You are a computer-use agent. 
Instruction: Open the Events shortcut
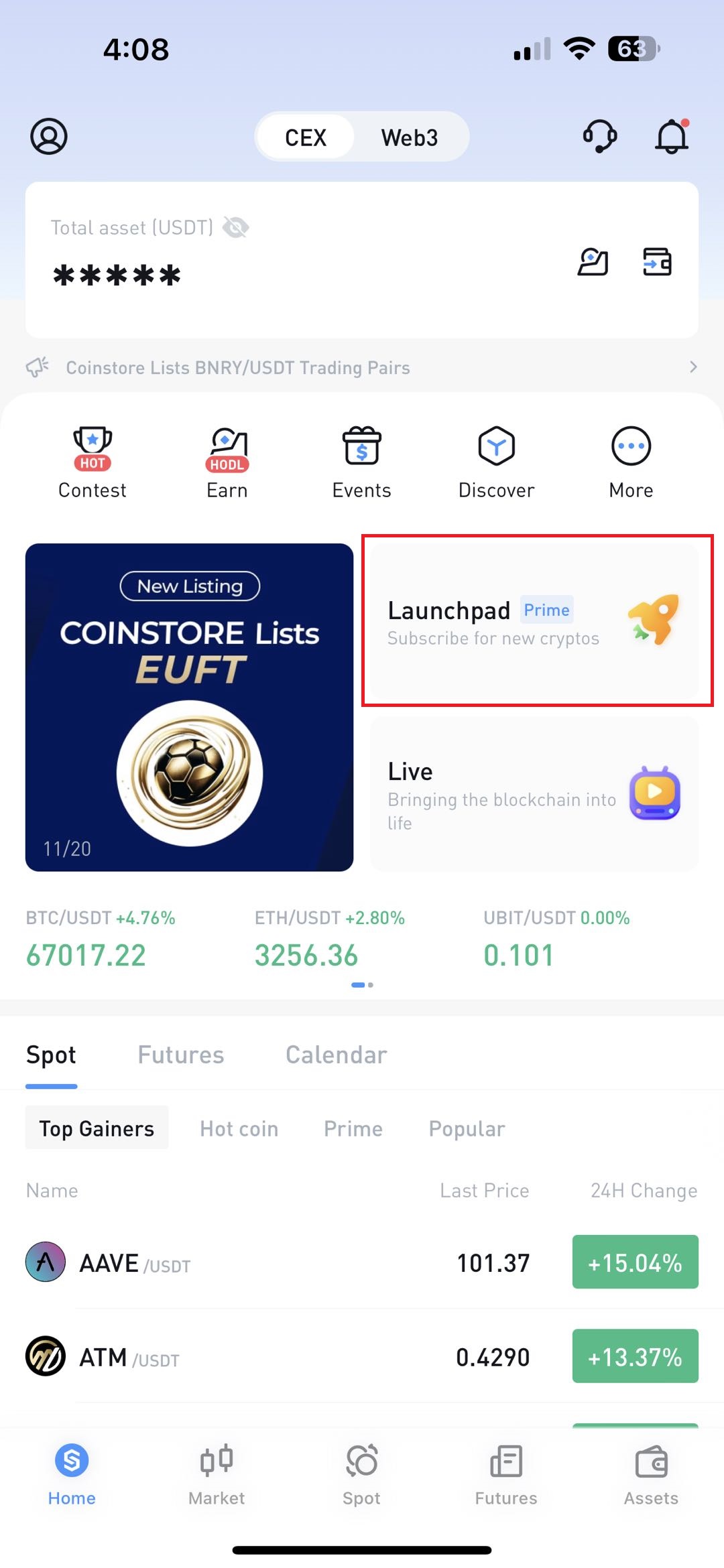click(361, 462)
